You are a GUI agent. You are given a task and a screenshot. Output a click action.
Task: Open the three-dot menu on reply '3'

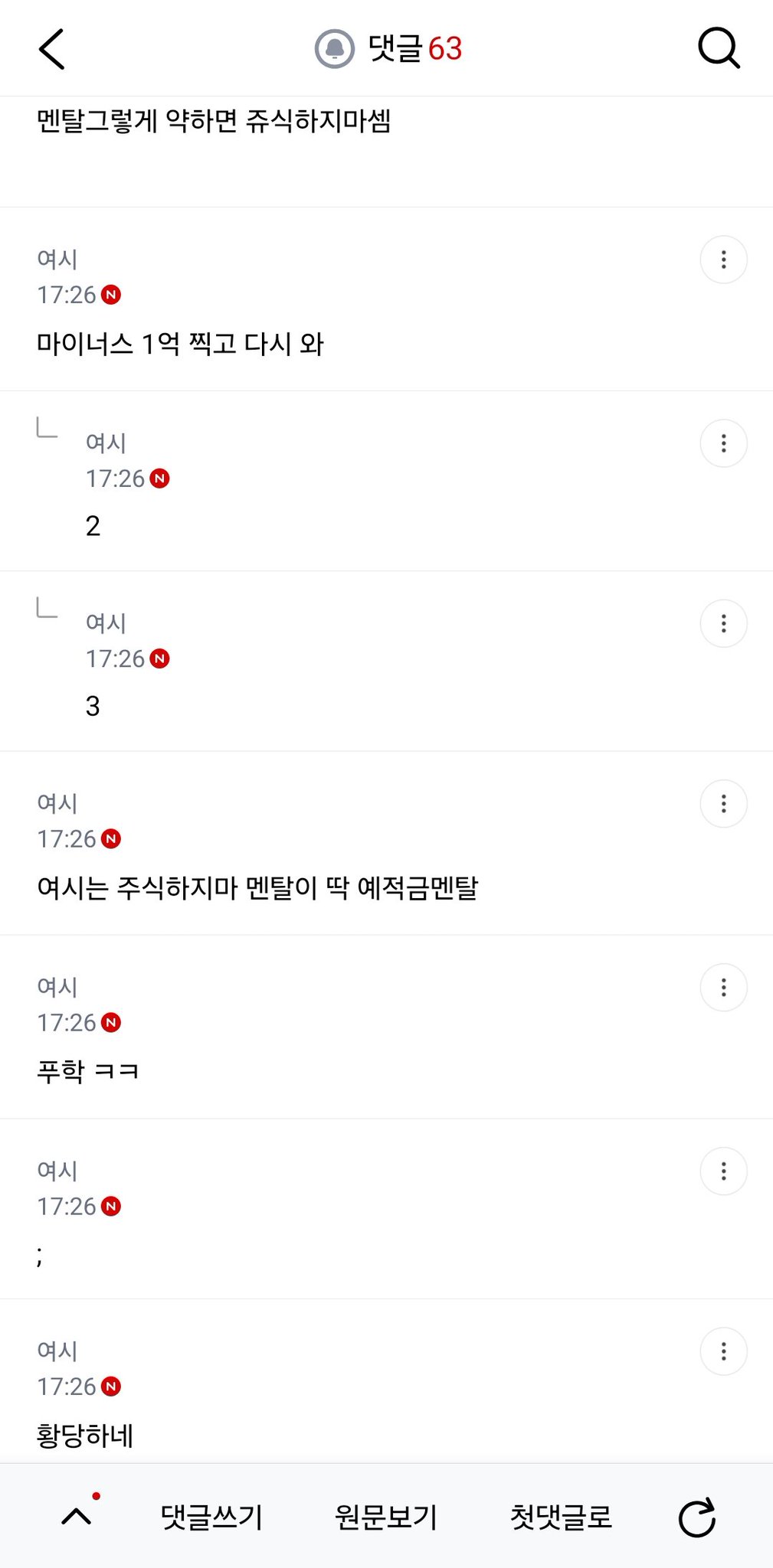724,623
